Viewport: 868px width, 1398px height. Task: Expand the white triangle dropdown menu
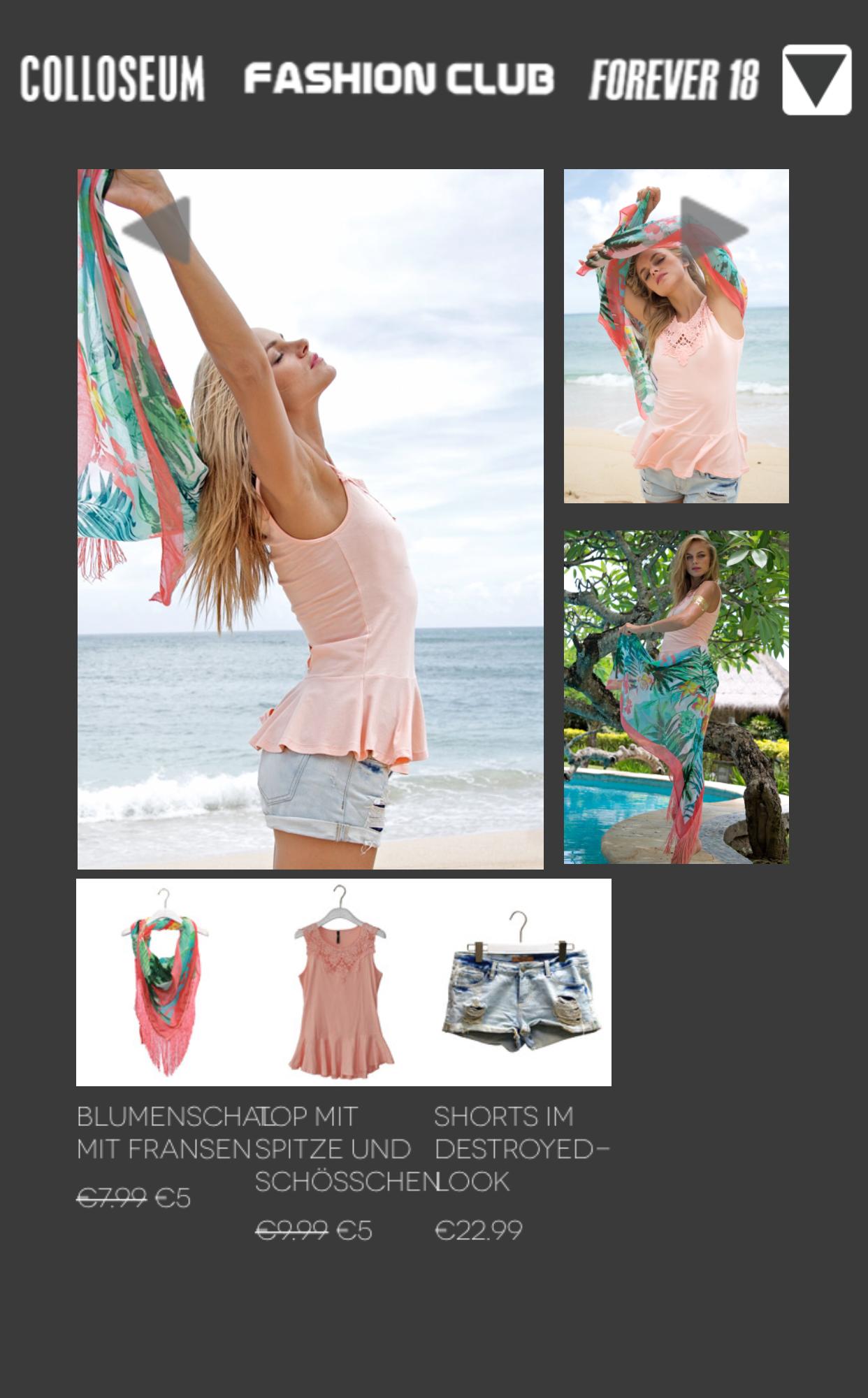point(816,80)
